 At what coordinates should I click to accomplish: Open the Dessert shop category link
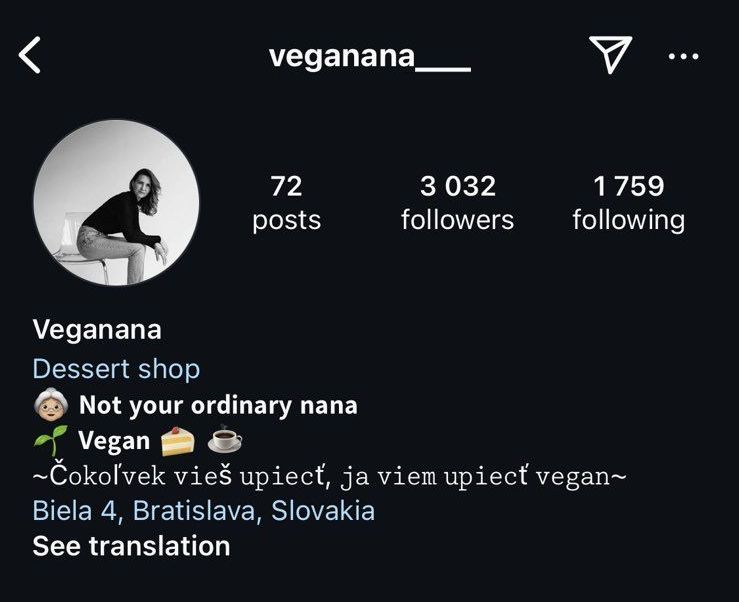point(116,369)
